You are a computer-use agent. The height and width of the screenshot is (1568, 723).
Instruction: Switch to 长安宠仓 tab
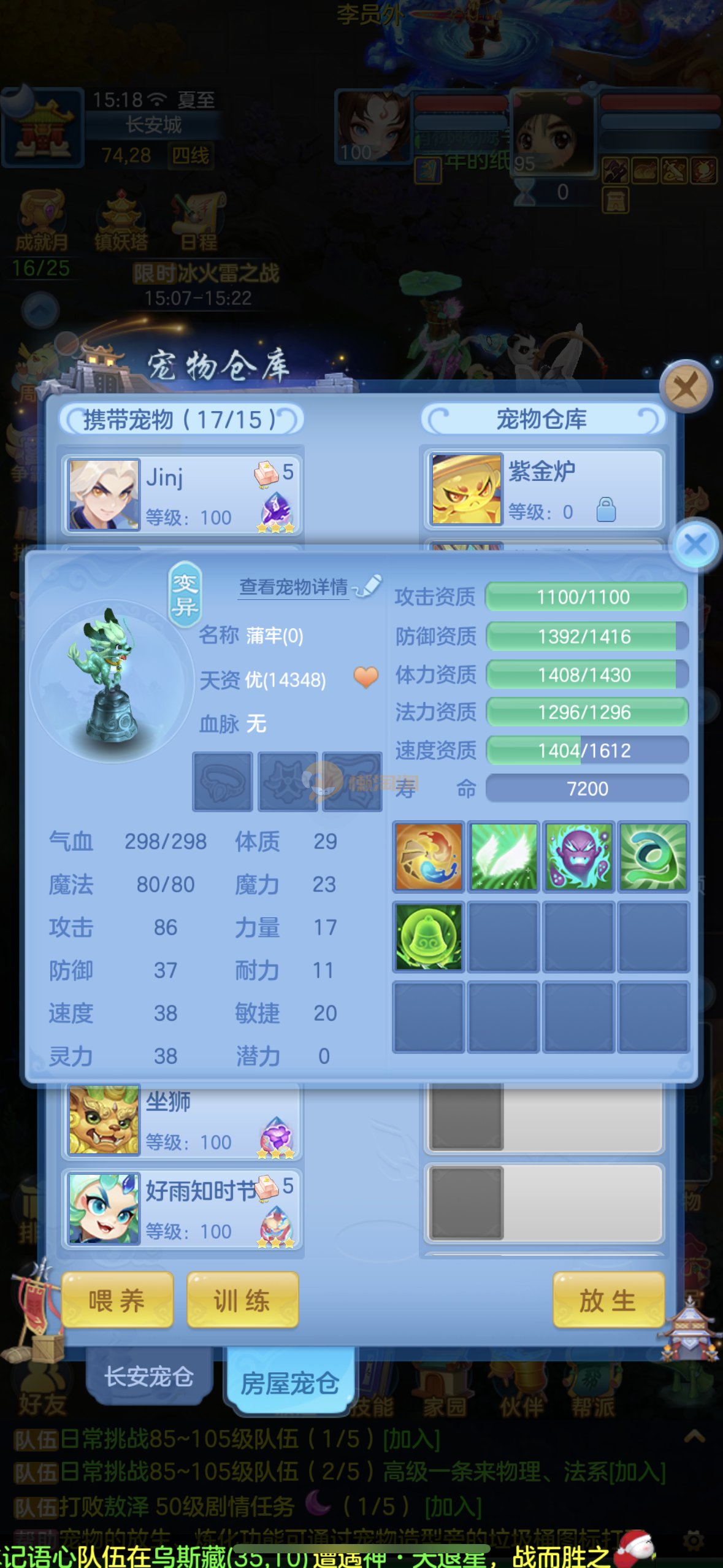click(149, 1377)
